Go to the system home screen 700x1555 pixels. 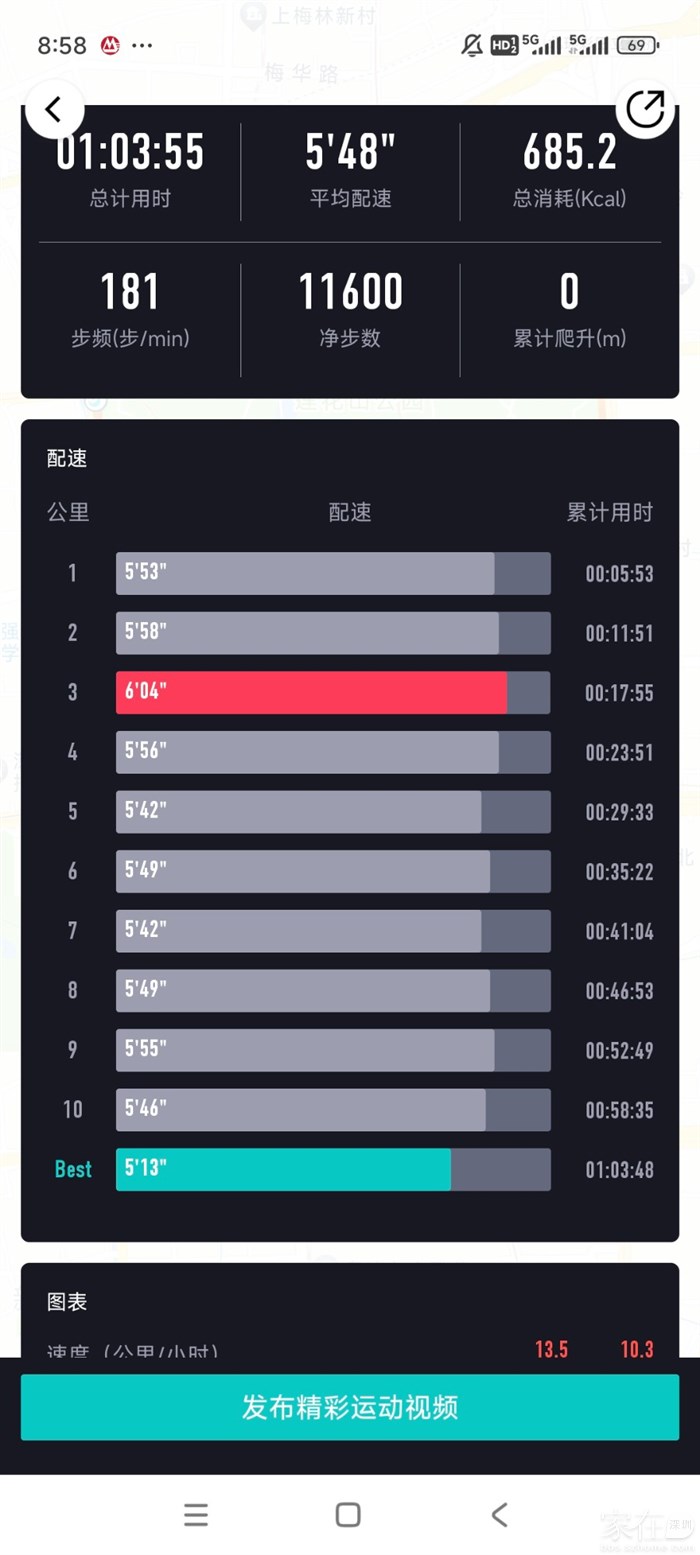pyautogui.click(x=348, y=1514)
